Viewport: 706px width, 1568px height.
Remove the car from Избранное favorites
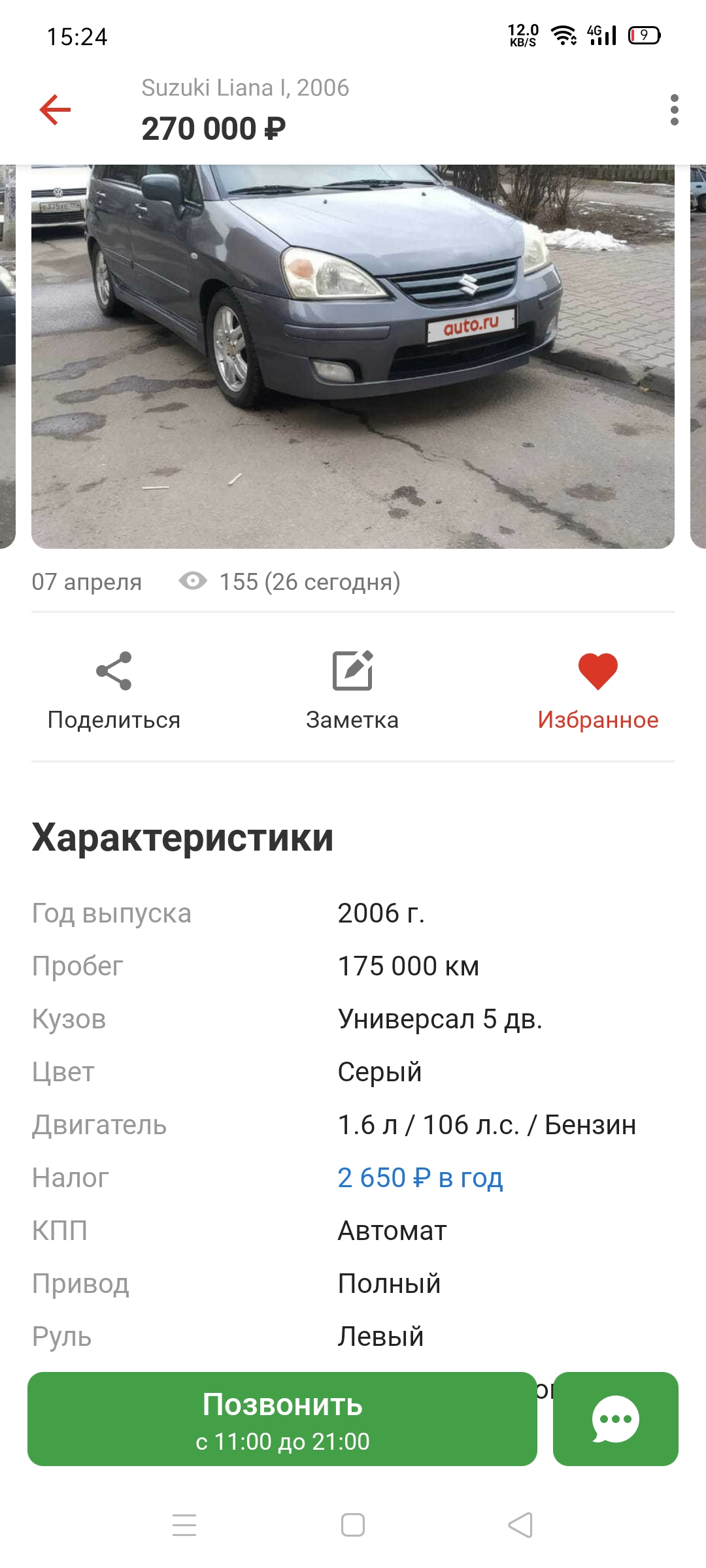(597, 691)
